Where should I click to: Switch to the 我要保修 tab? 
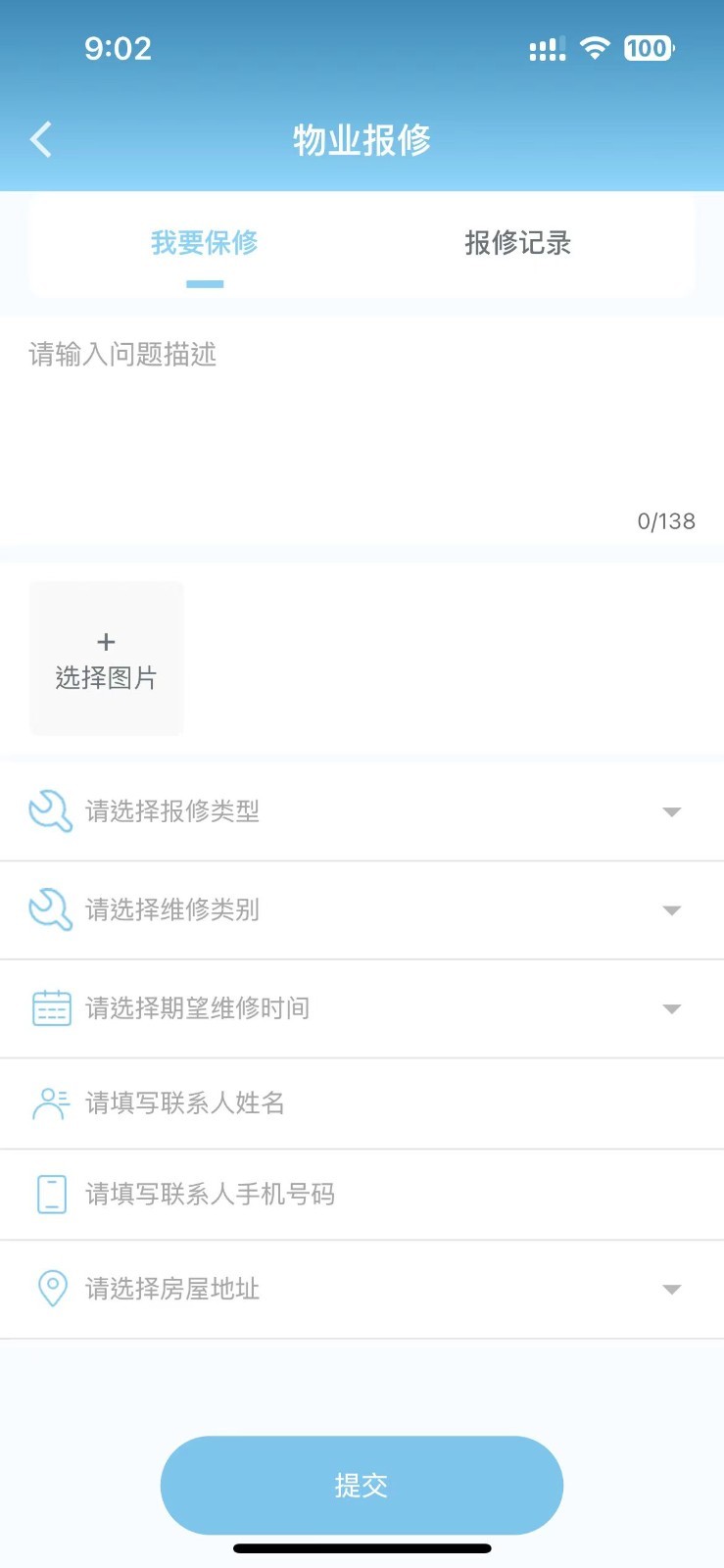click(x=204, y=243)
